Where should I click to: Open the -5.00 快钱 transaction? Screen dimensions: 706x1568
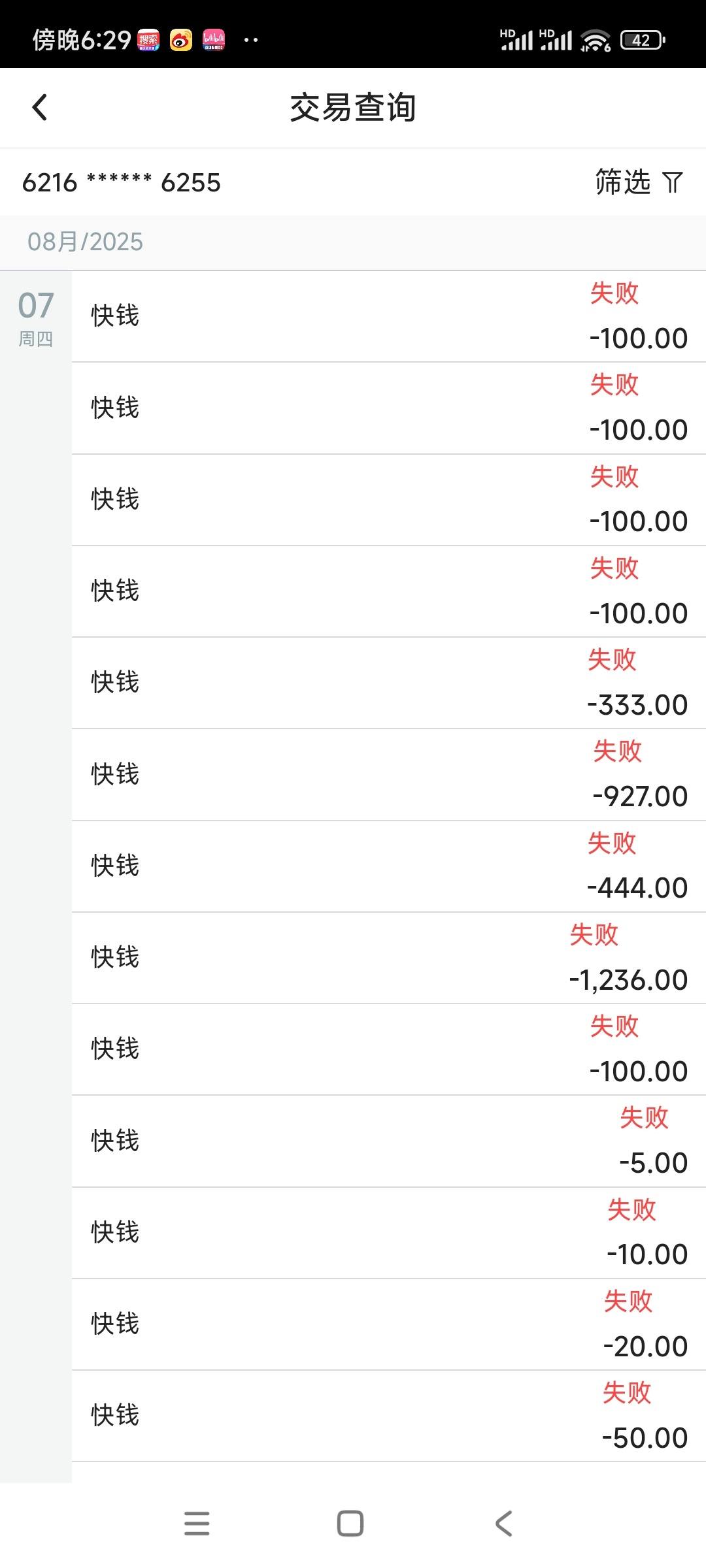coord(389,1141)
